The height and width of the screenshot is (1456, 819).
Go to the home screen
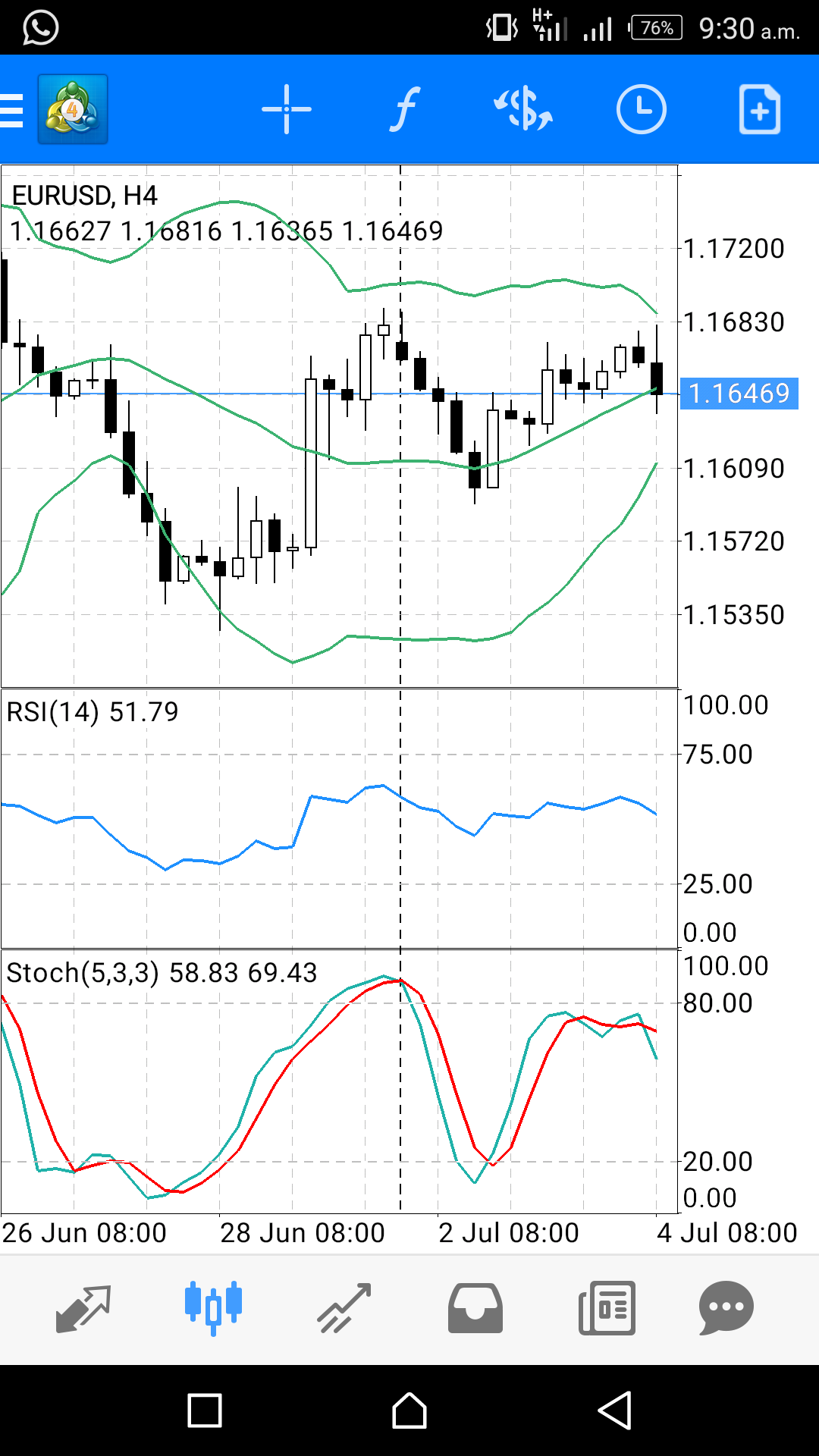tap(409, 1410)
